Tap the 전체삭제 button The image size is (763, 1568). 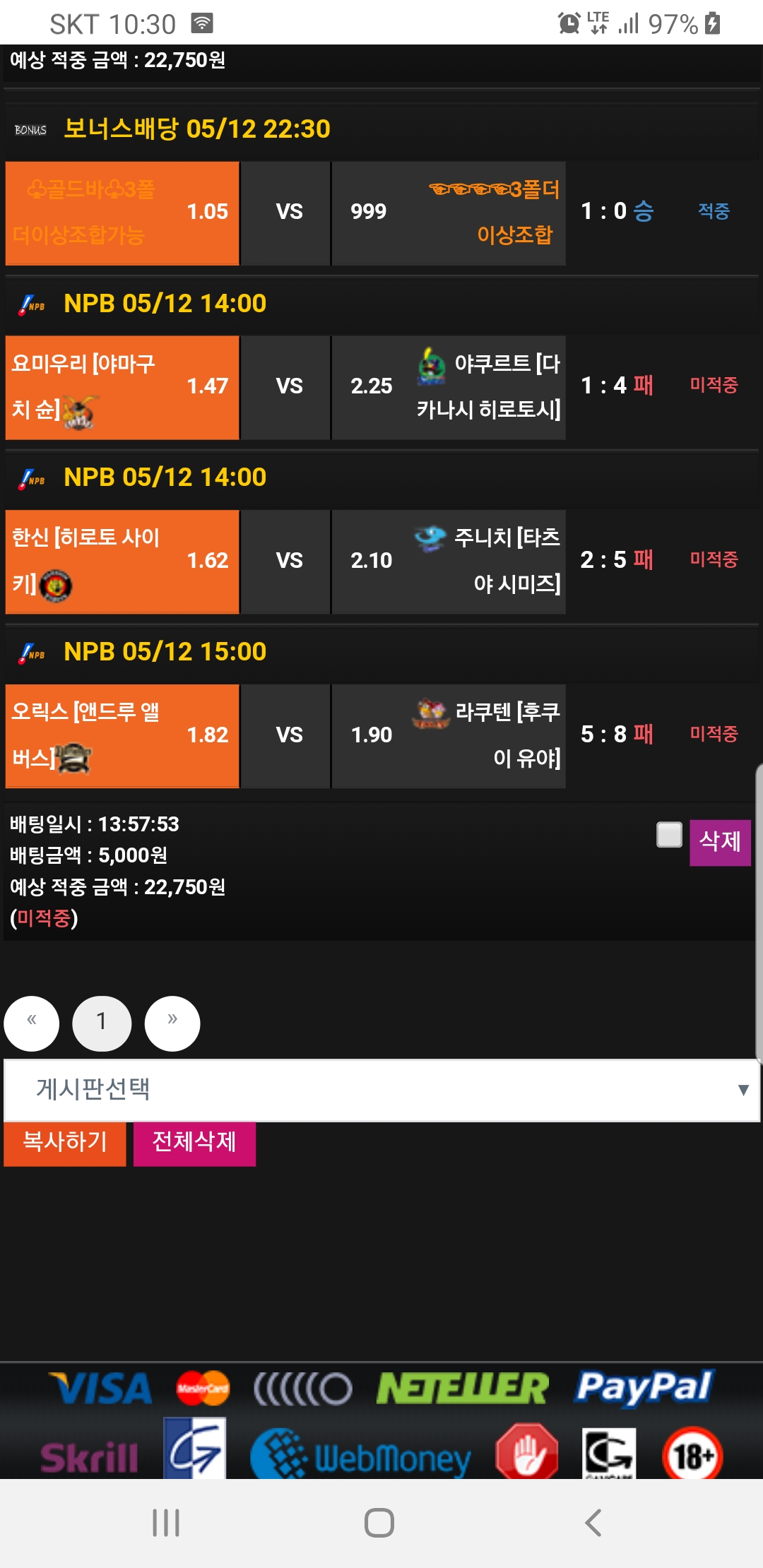tap(194, 1142)
